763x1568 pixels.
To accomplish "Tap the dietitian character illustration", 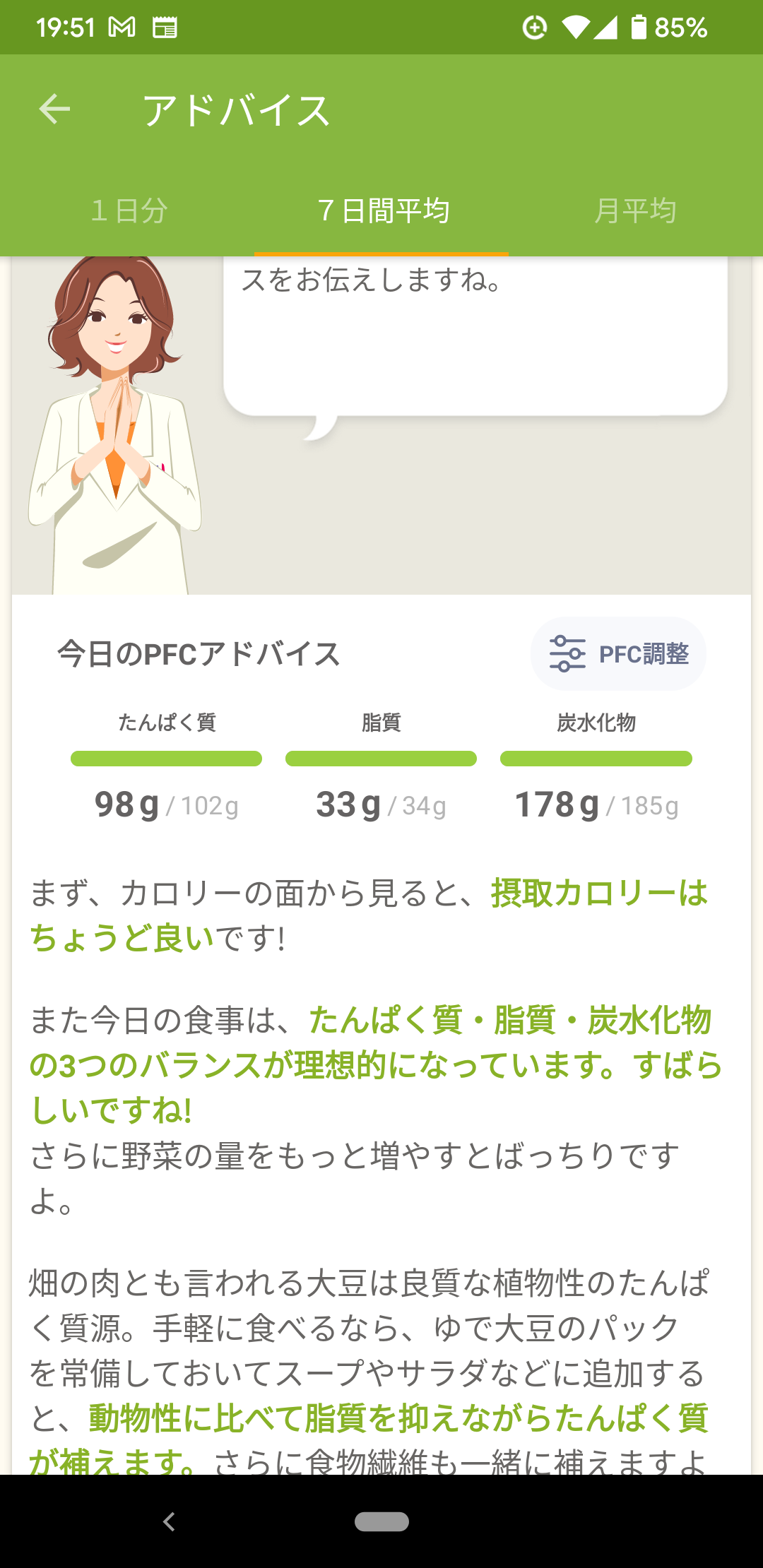I will point(117,424).
